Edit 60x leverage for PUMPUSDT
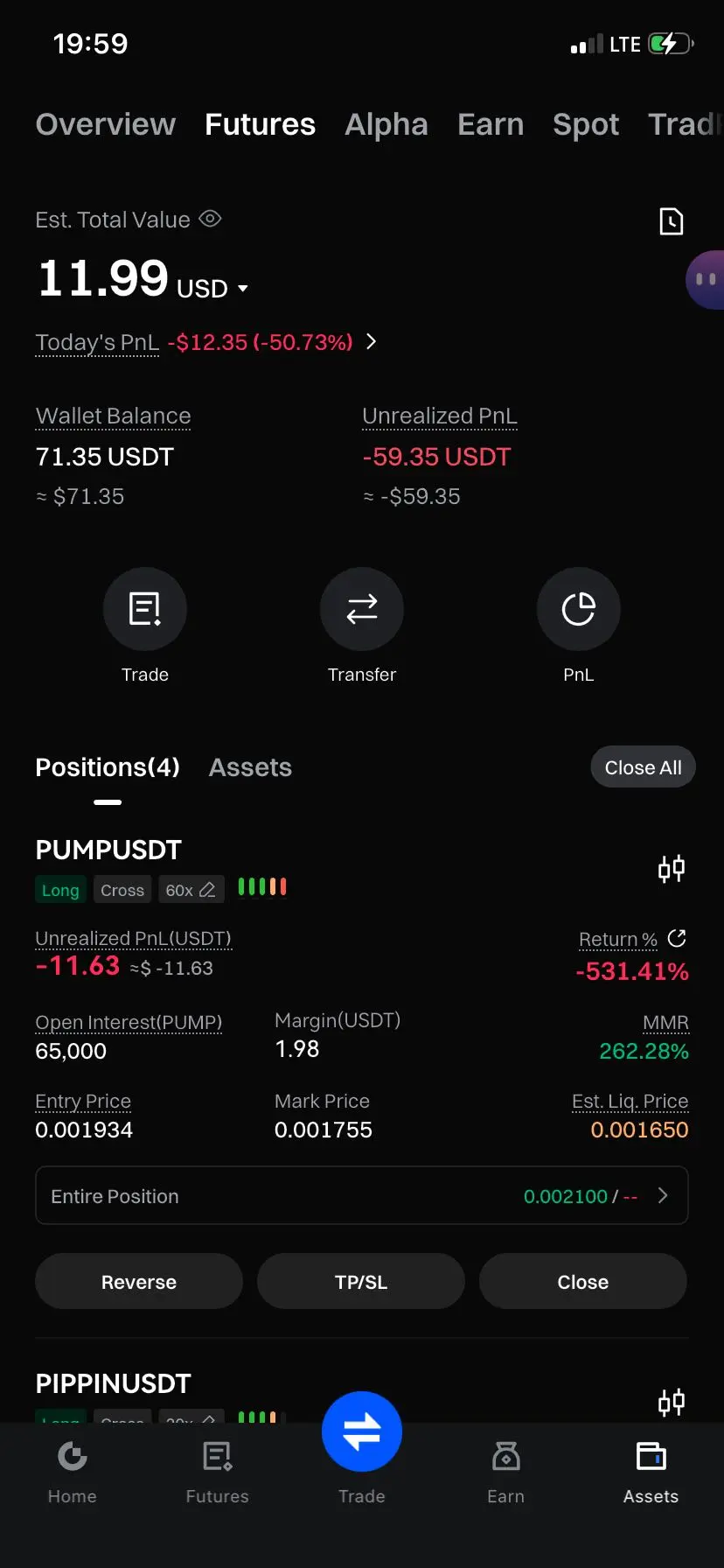Image resolution: width=724 pixels, height=1568 pixels. tap(191, 890)
